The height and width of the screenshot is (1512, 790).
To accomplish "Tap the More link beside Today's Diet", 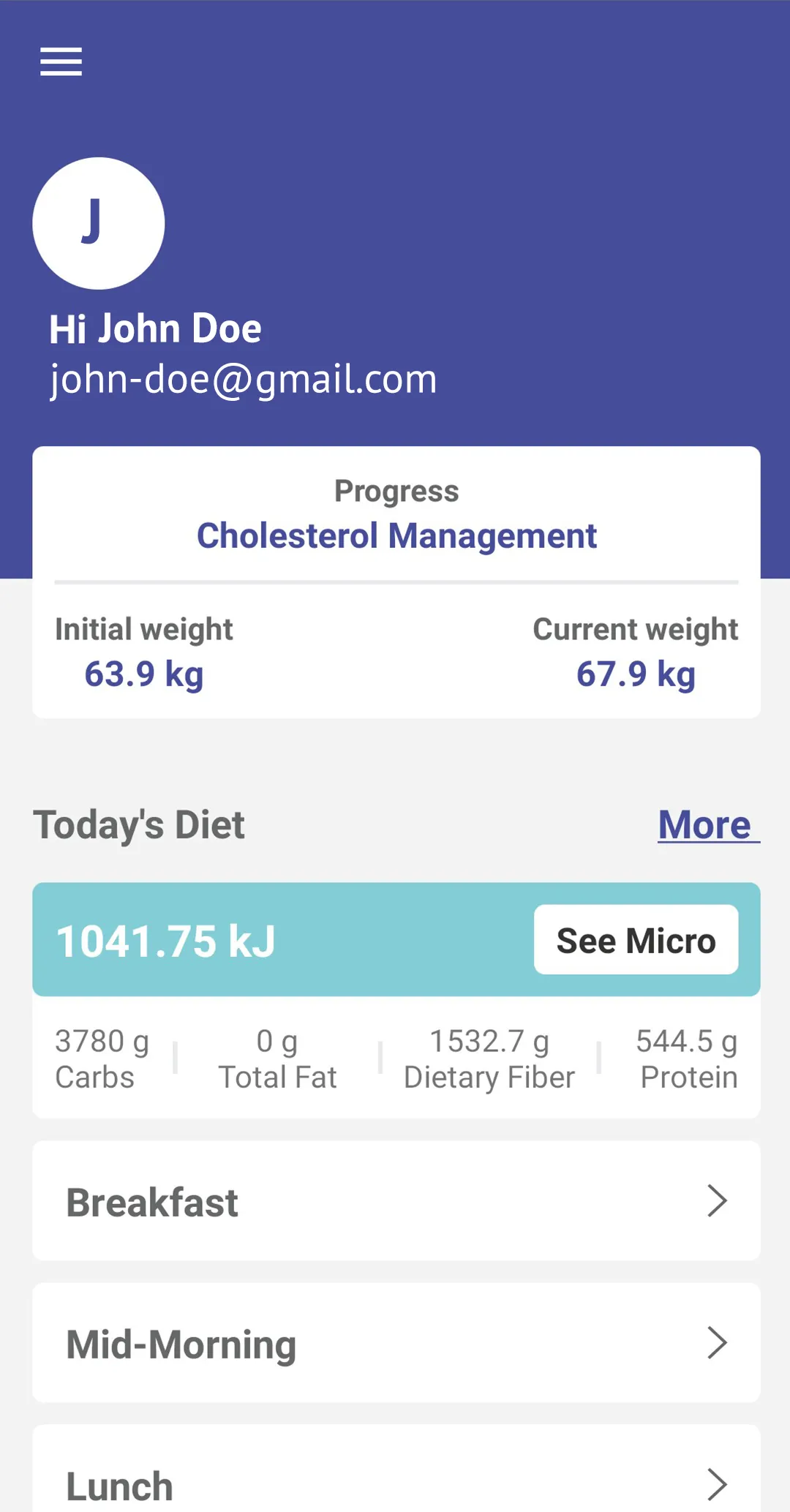I will pyautogui.click(x=708, y=824).
